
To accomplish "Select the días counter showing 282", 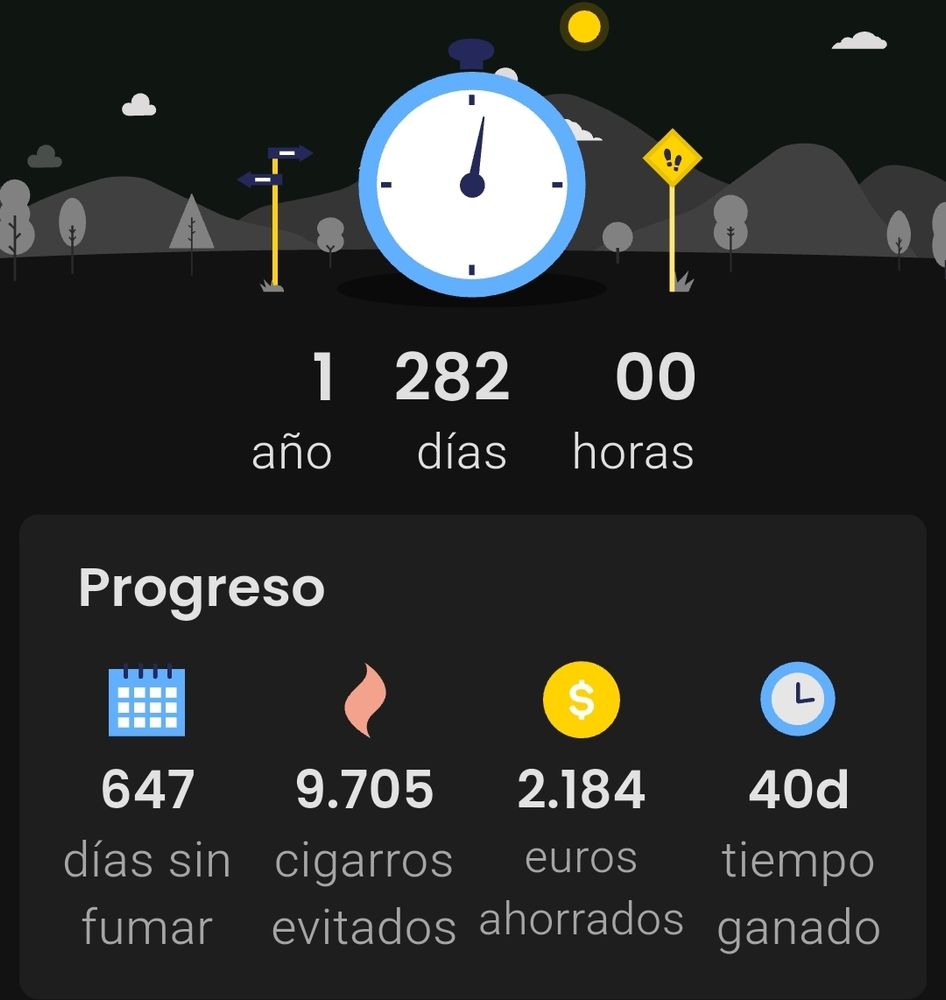I will click(455, 378).
